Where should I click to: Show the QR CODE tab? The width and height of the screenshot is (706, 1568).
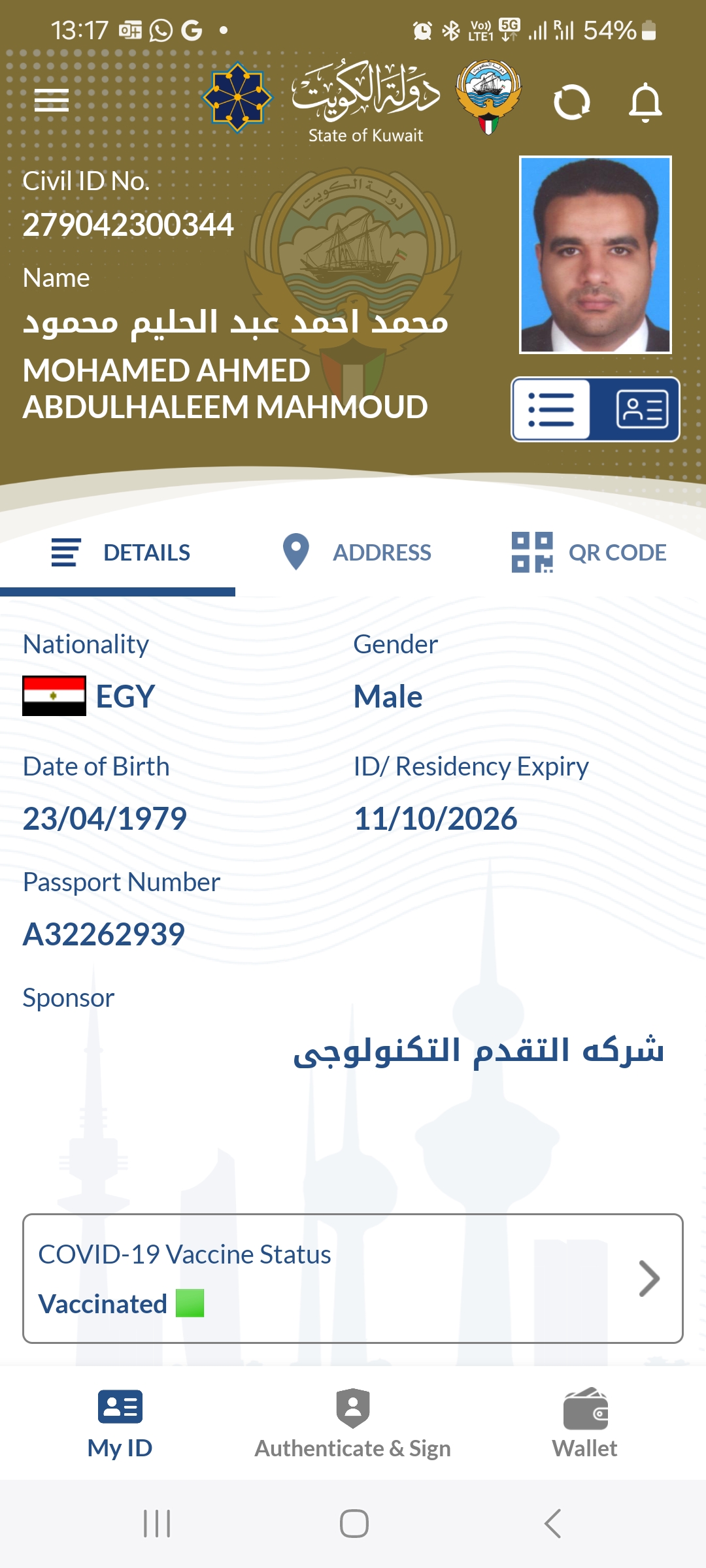(x=588, y=553)
